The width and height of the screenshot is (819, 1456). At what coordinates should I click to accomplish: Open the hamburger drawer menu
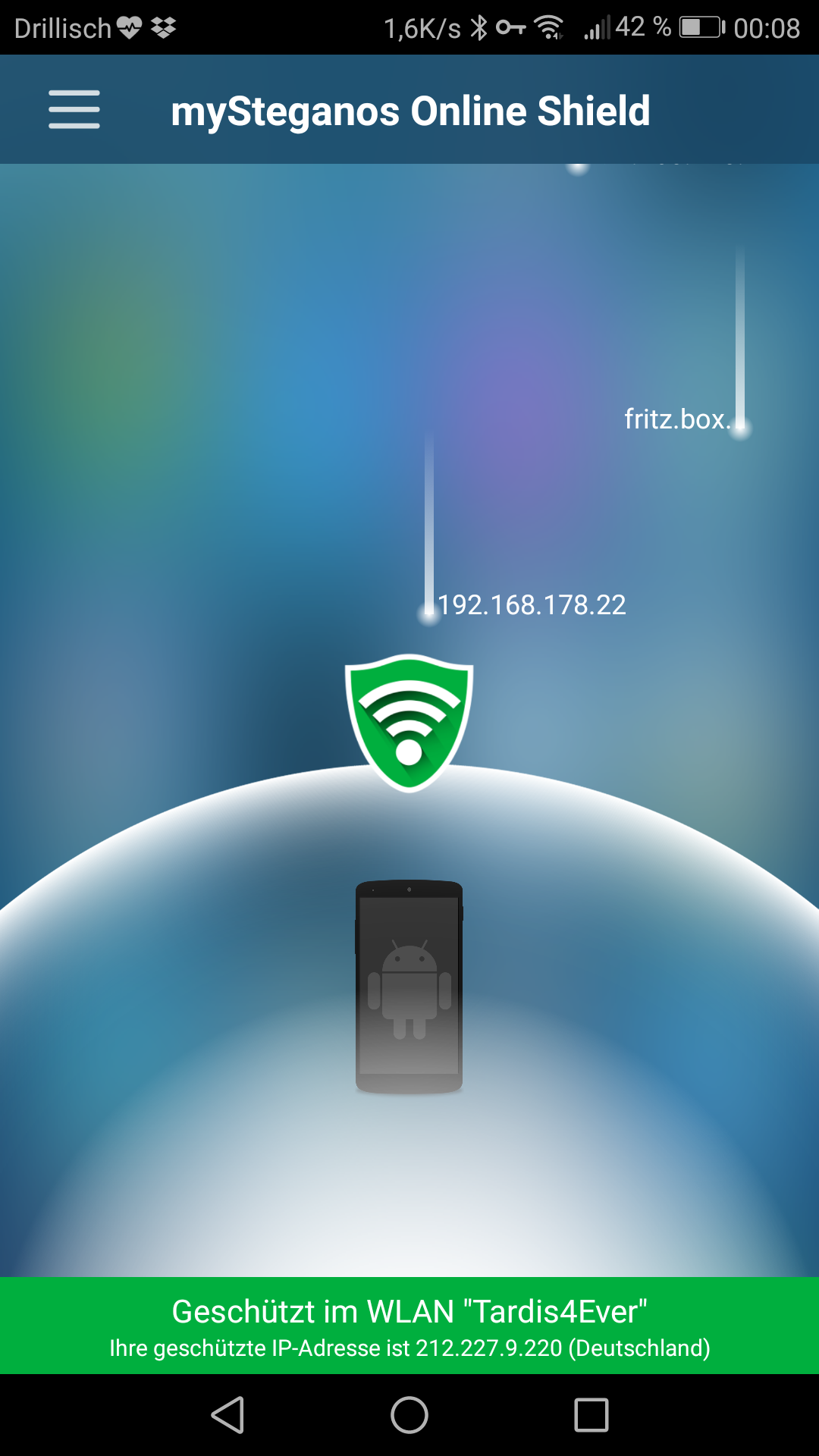tap(74, 109)
